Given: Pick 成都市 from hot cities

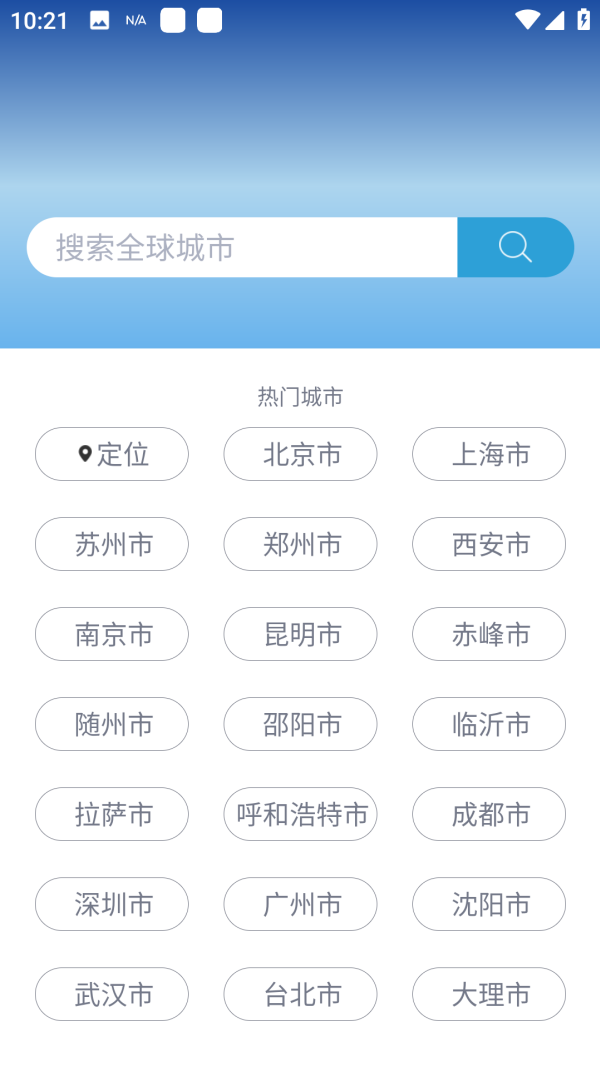Looking at the screenshot, I should click(x=489, y=814).
